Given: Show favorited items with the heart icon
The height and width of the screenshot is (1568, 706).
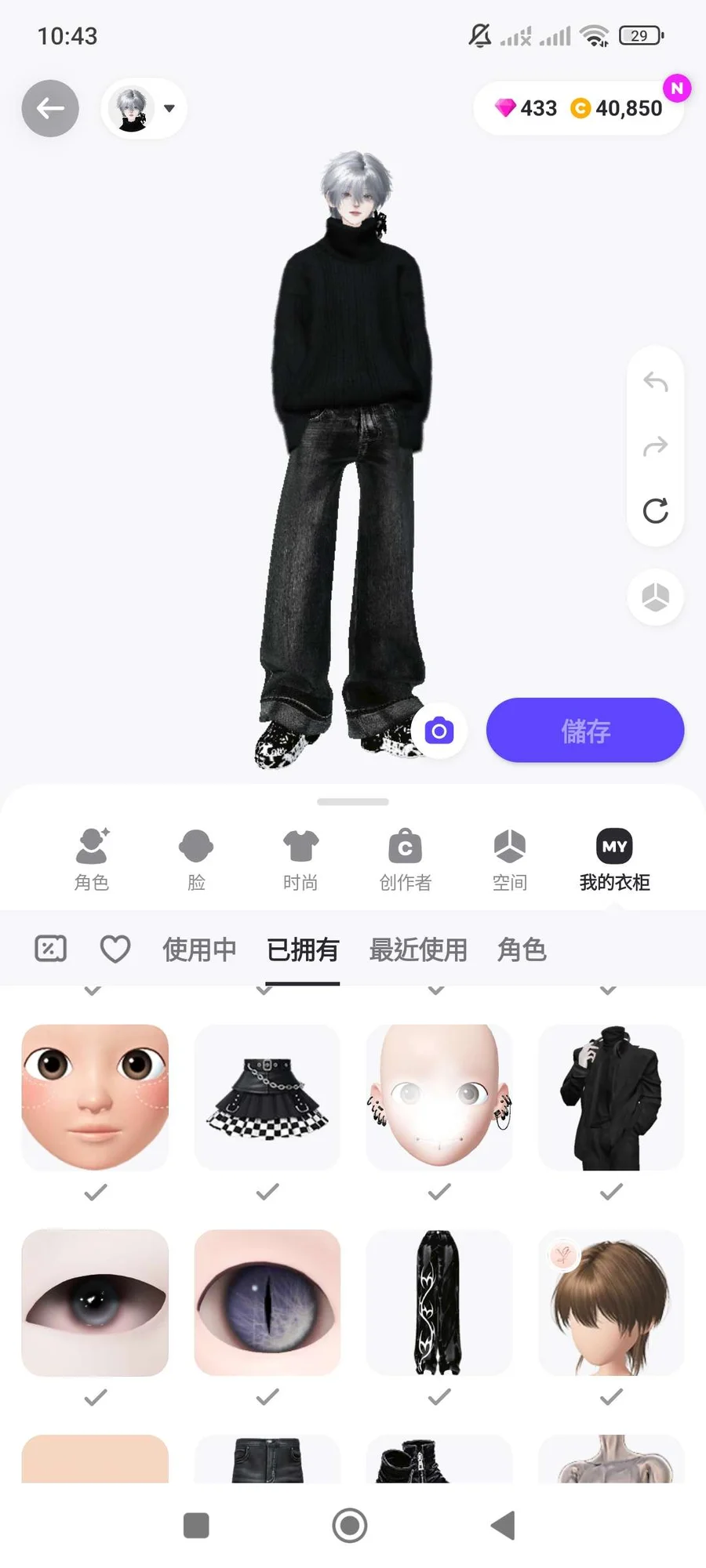Looking at the screenshot, I should 115,949.
